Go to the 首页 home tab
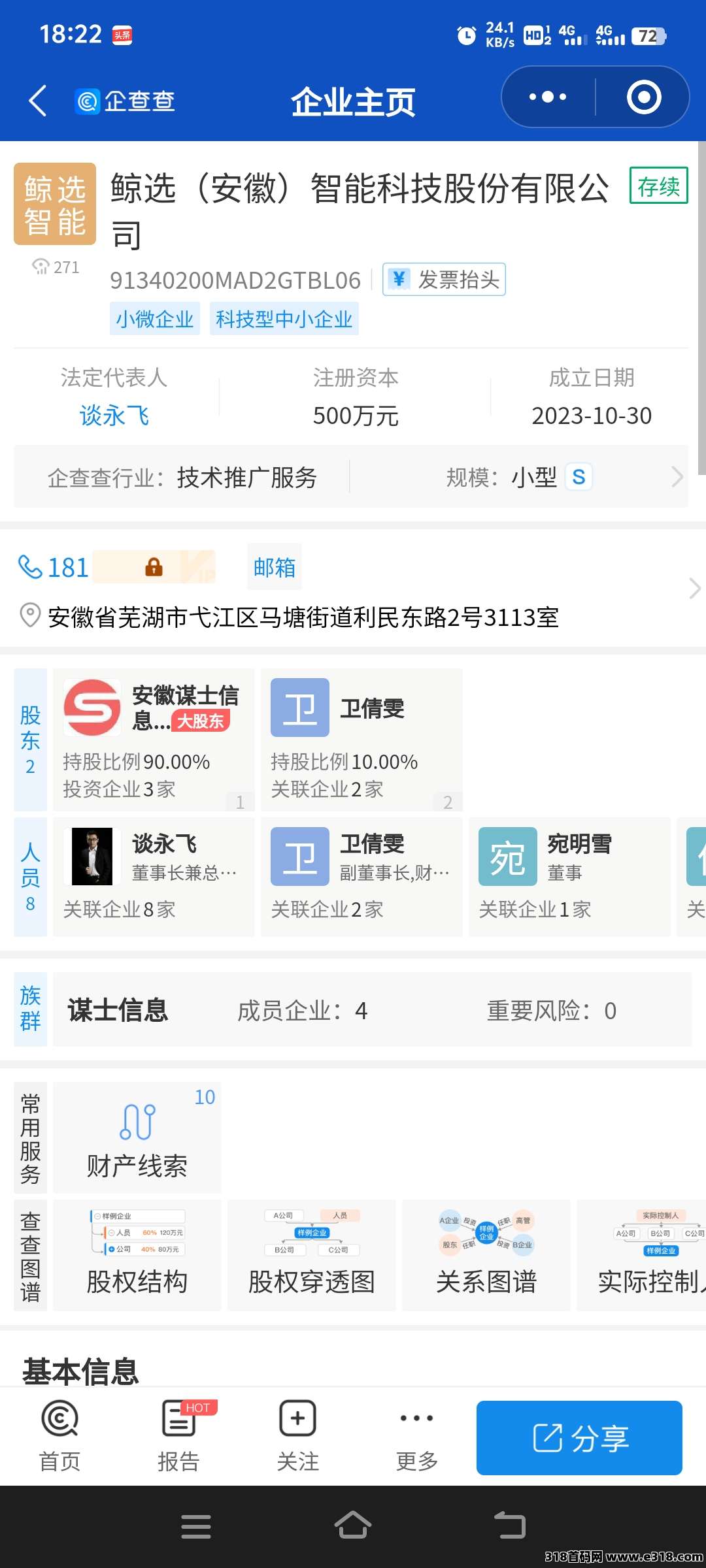The width and height of the screenshot is (706, 1568). click(59, 1436)
